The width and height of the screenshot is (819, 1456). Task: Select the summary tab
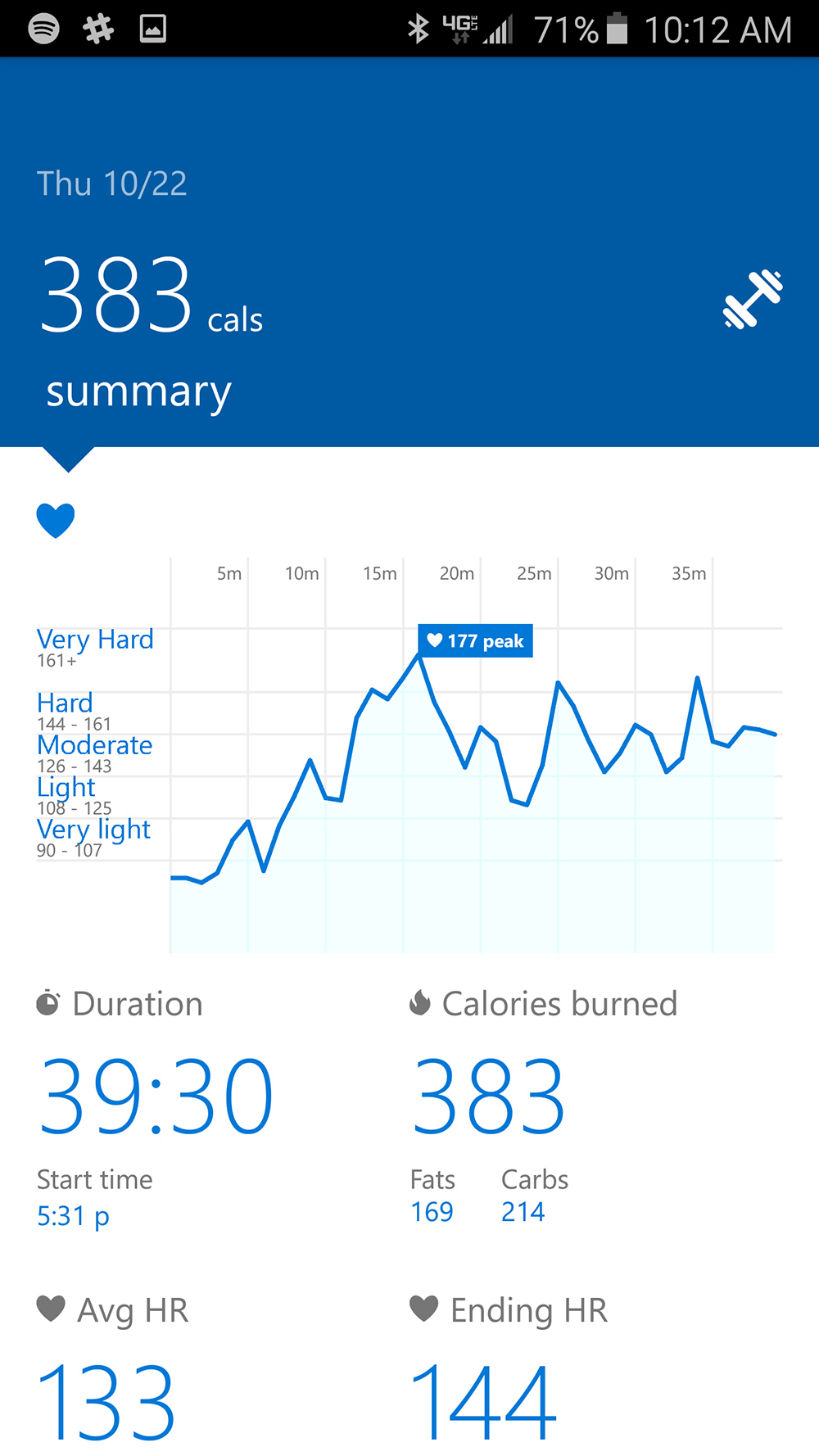click(138, 392)
